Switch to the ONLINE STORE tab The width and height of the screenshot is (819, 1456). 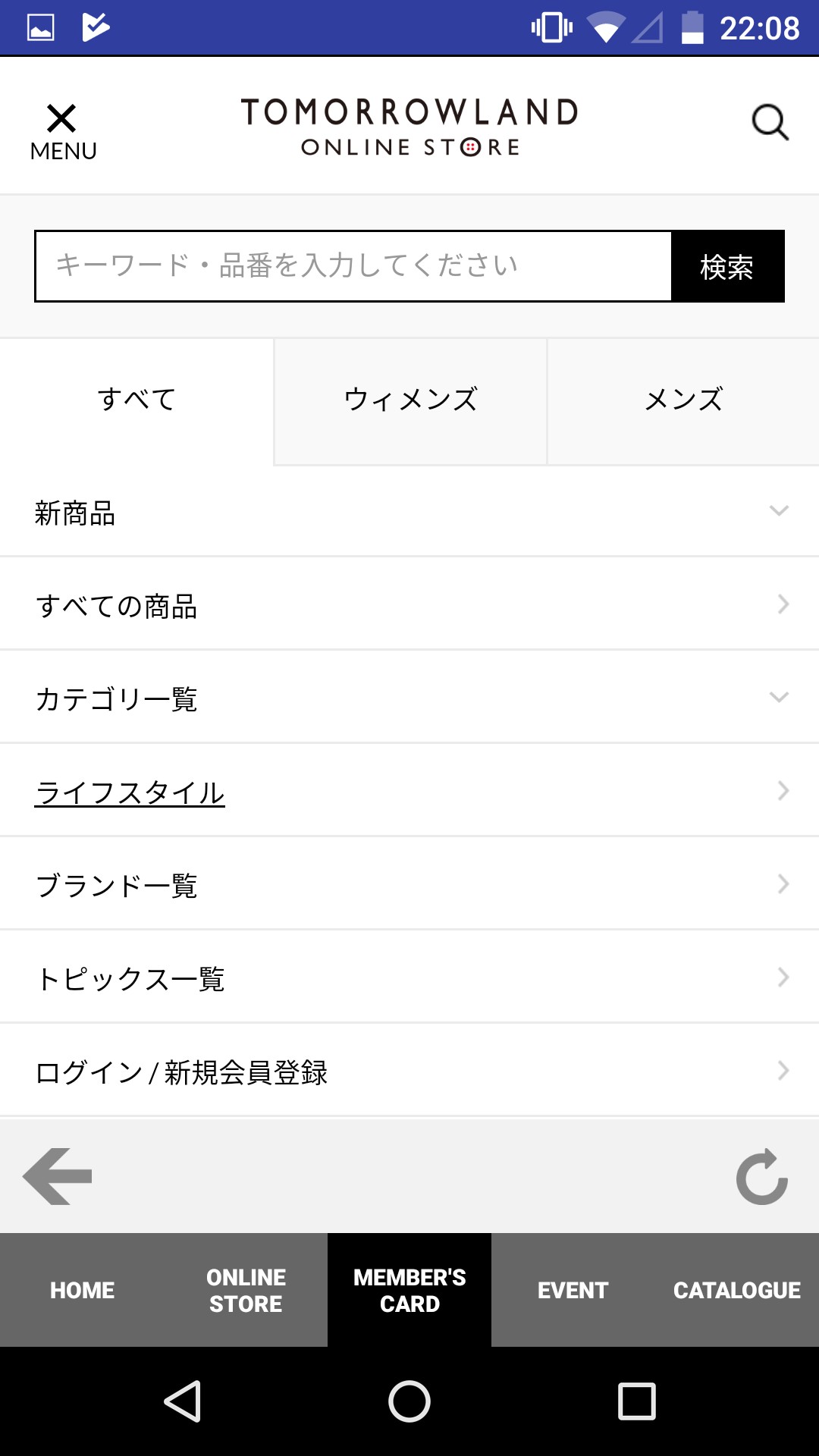[246, 1290]
